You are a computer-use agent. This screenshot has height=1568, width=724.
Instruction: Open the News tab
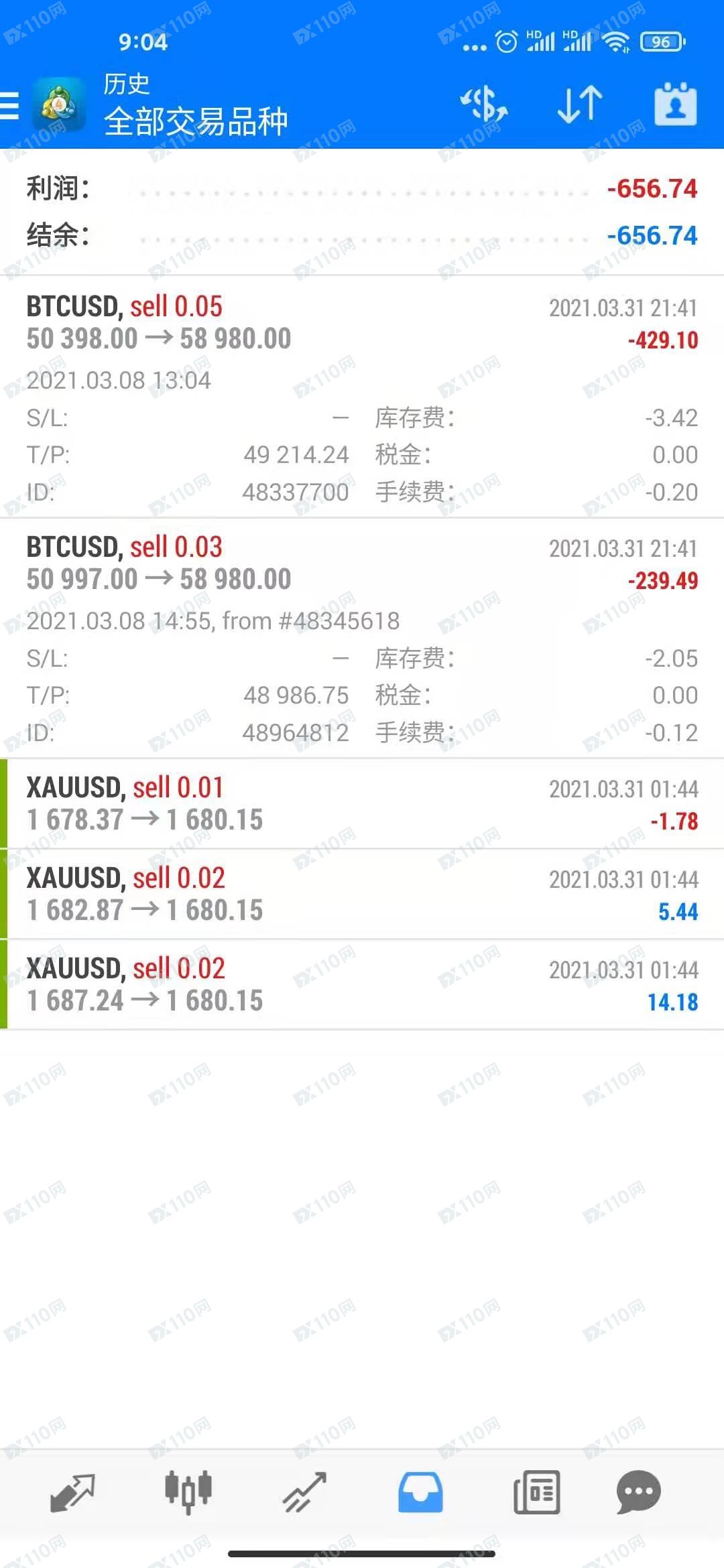click(536, 1492)
